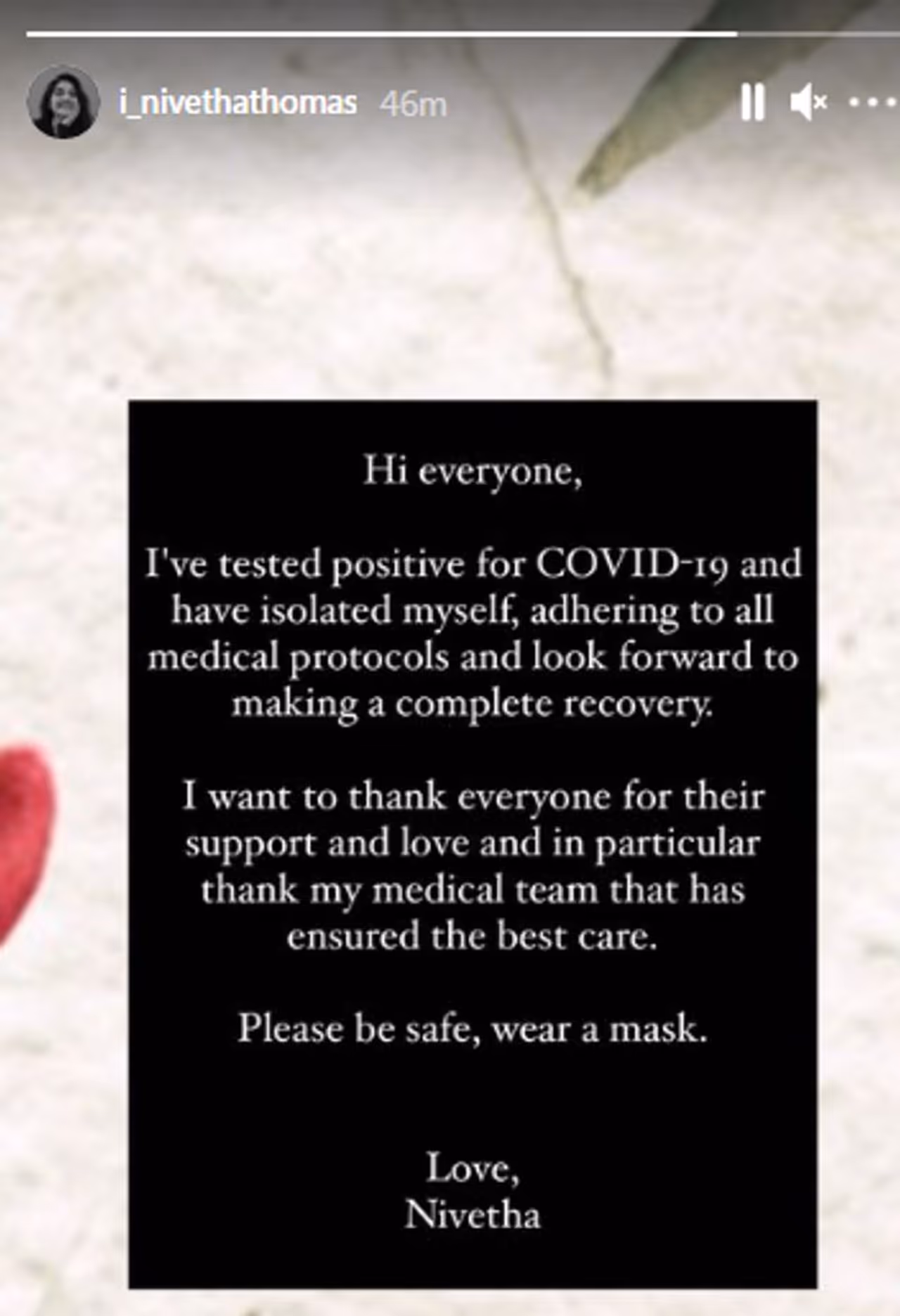Pause the story playback
900x1316 pixels.
(x=752, y=104)
